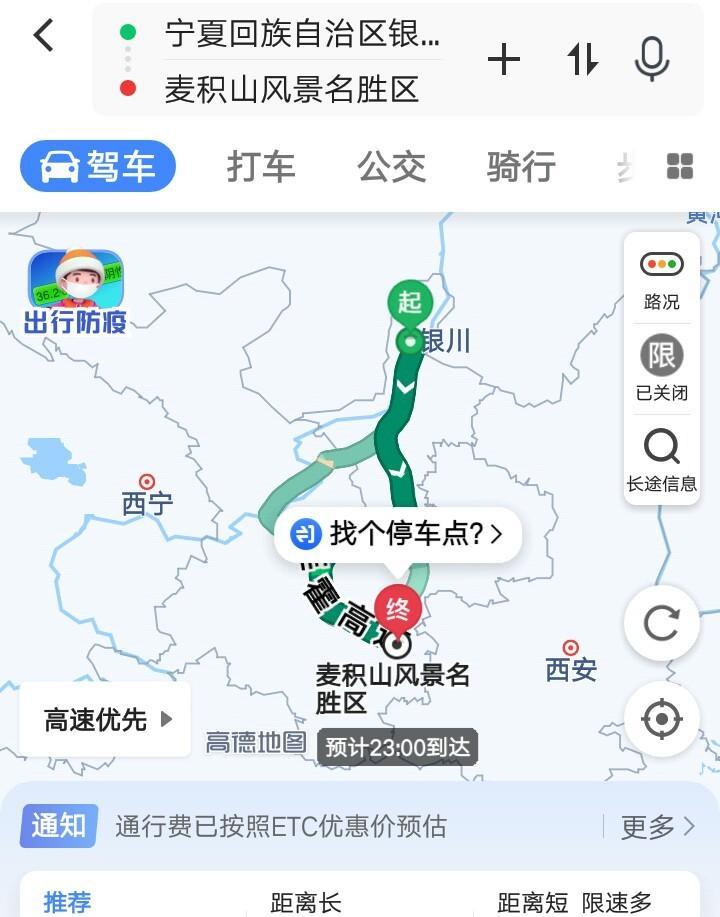
Task: Enable the 限行 restriction setting marked 已关闭
Action: pos(661,356)
